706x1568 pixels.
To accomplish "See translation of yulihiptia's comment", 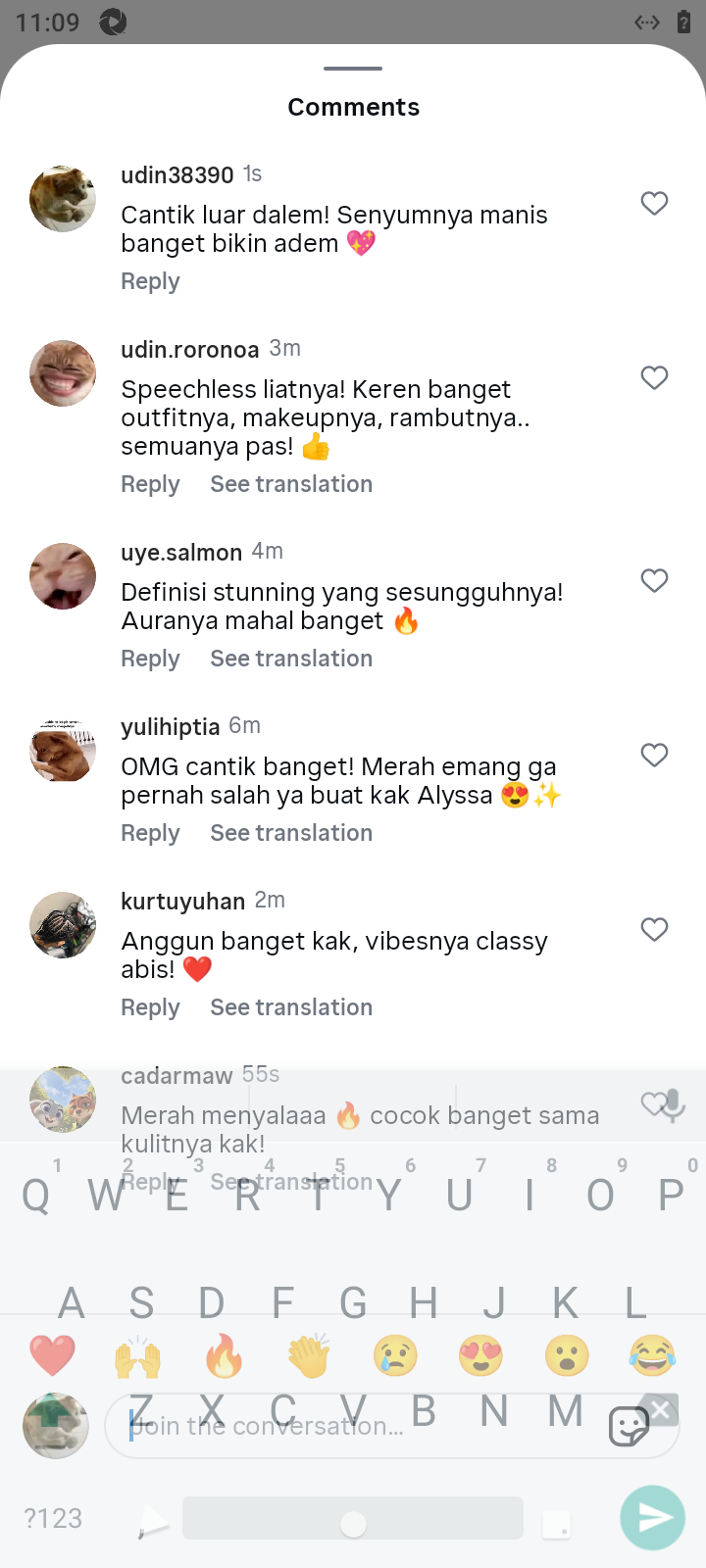I will 291,833.
